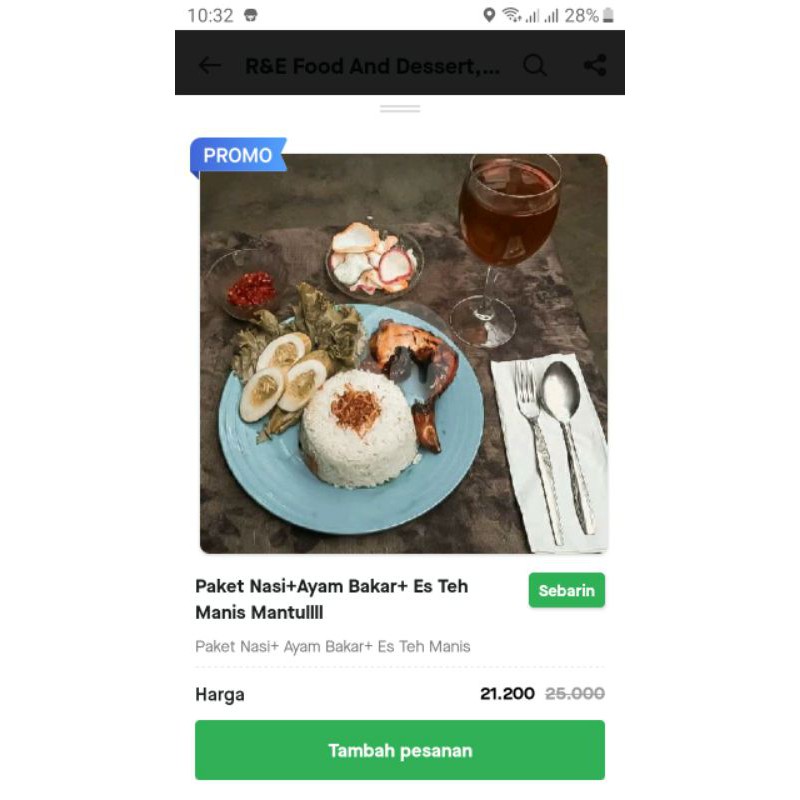The height and width of the screenshot is (800, 800).
Task: Share this restaurant page
Action: click(595, 65)
